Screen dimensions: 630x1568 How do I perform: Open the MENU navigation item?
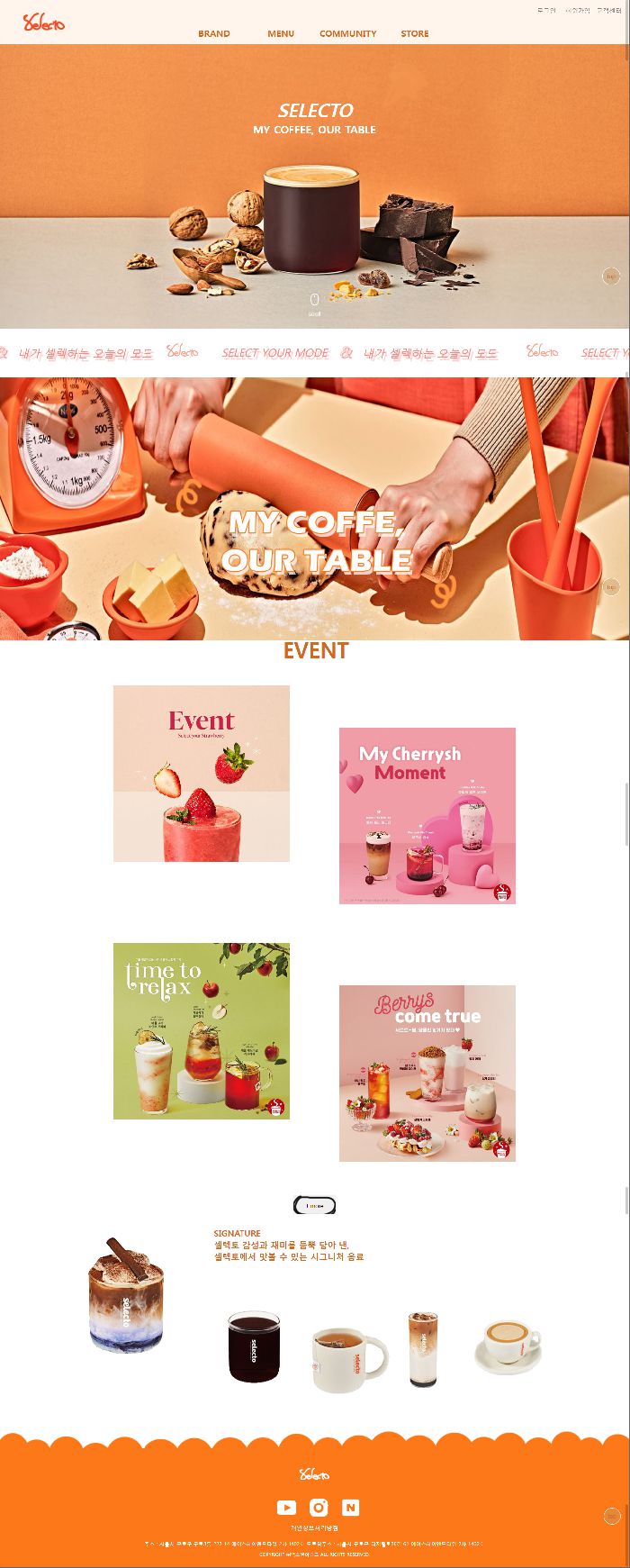(x=281, y=33)
